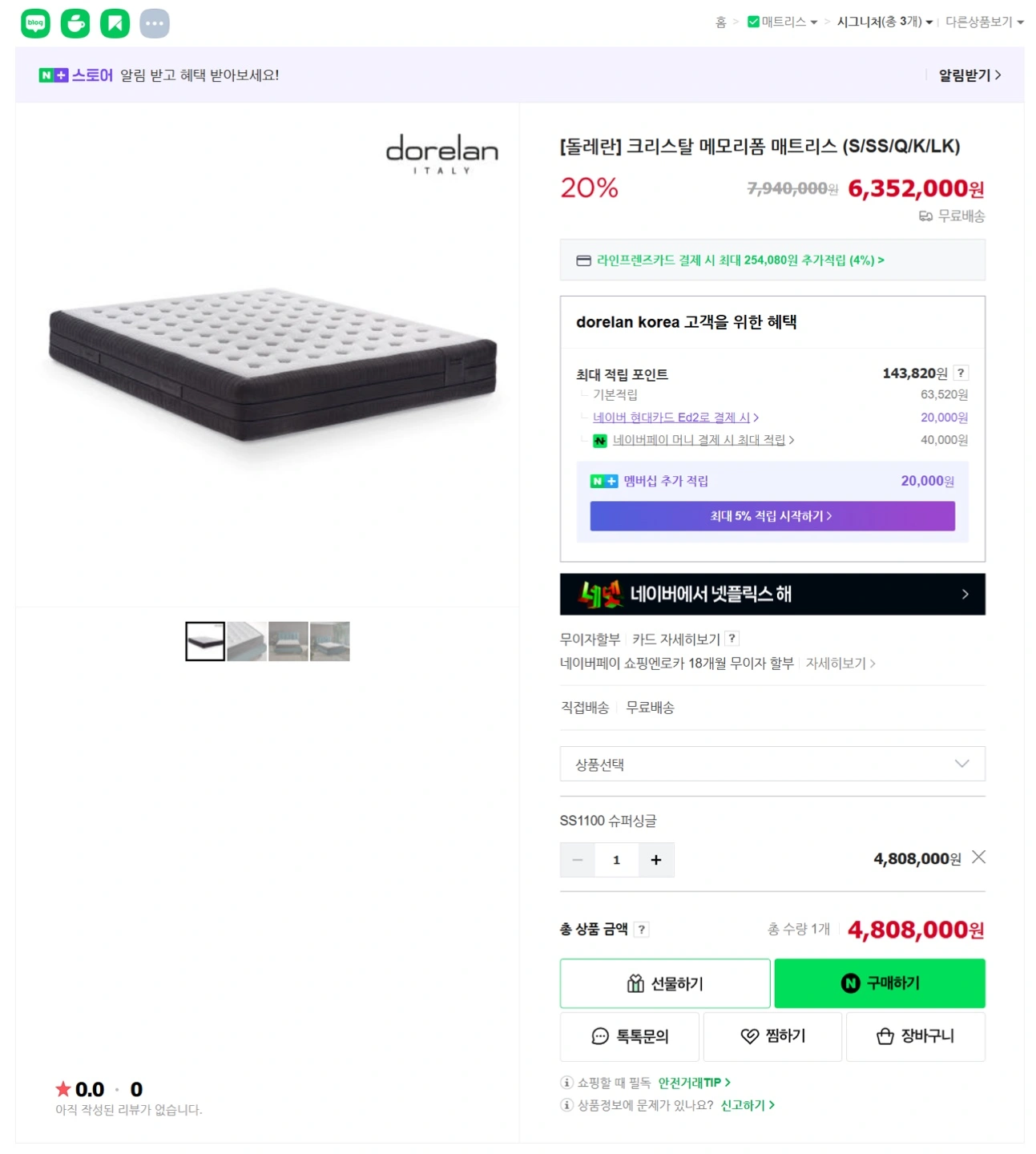Open 톡톡문의 chat inquiry
The image size is (1036, 1154).
[x=630, y=1036]
